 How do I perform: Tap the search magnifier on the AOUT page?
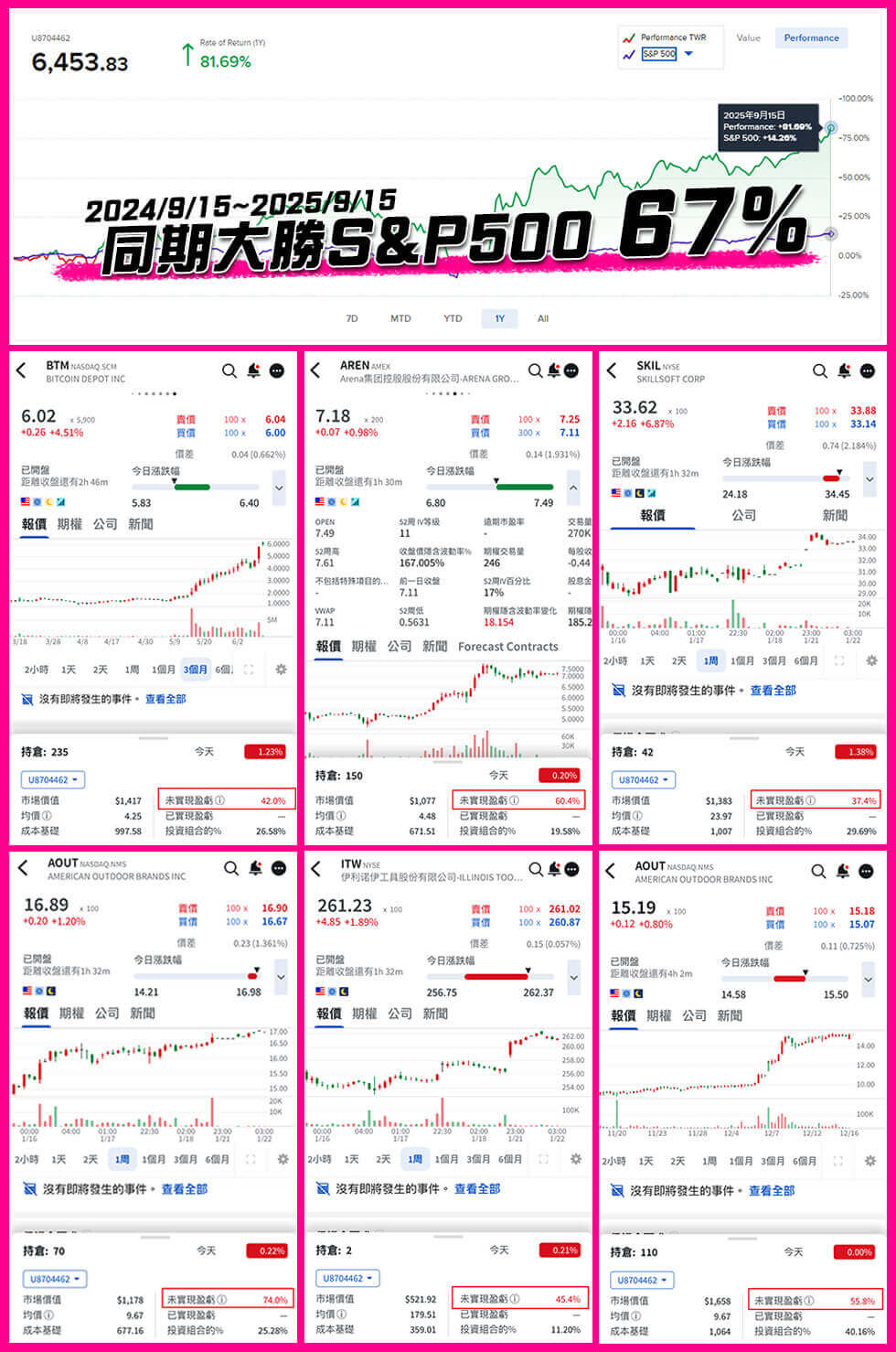coord(229,869)
